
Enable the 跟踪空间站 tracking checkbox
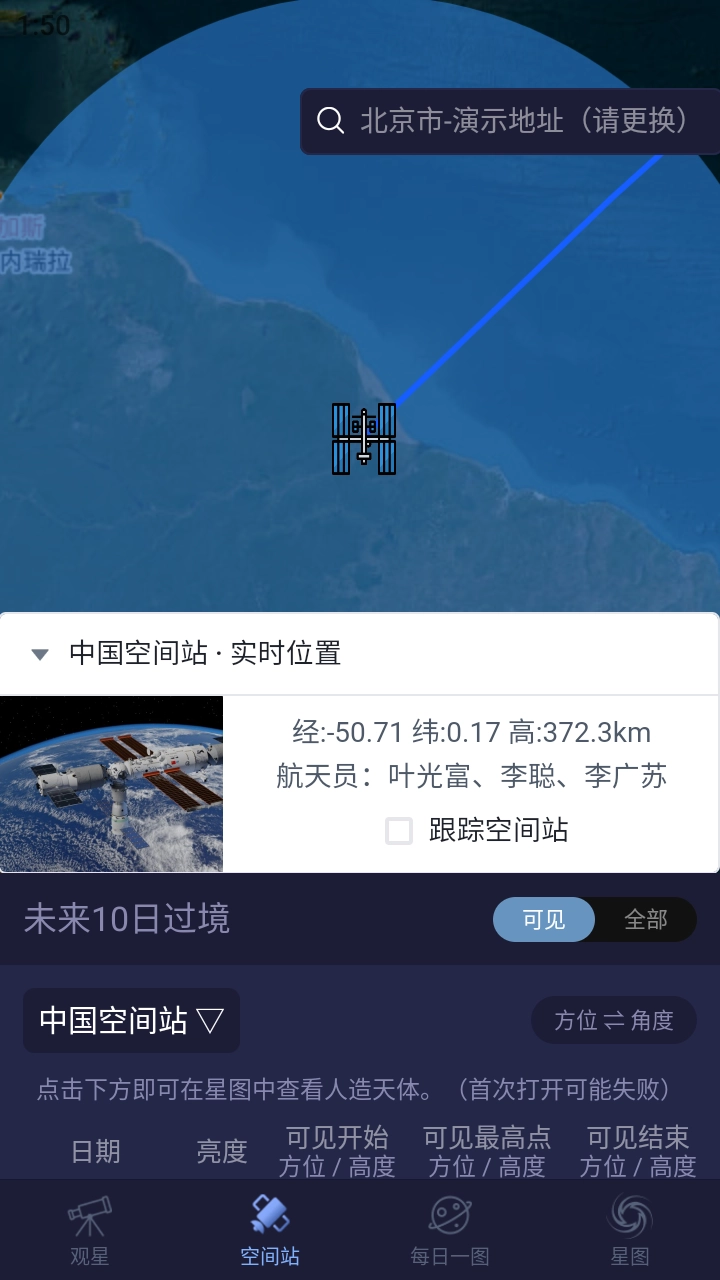(x=398, y=830)
